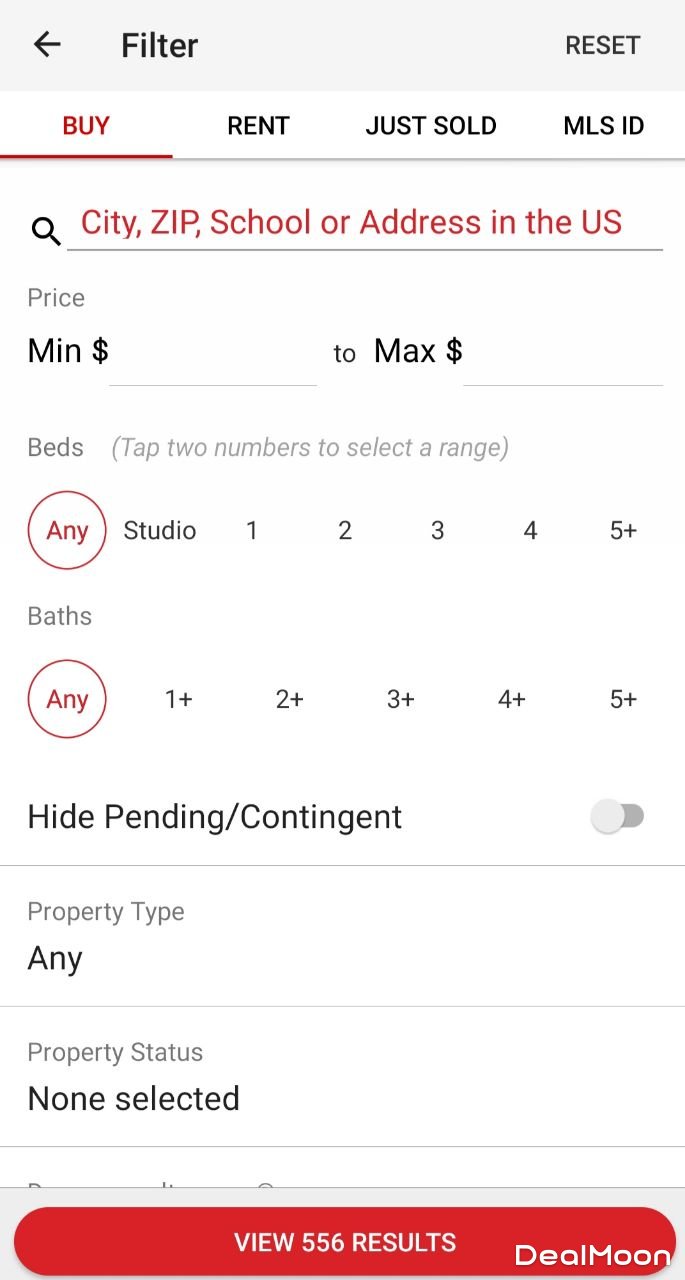Screen dimensions: 685x1280
Task: Choose 2+ baths
Action: point(290,699)
